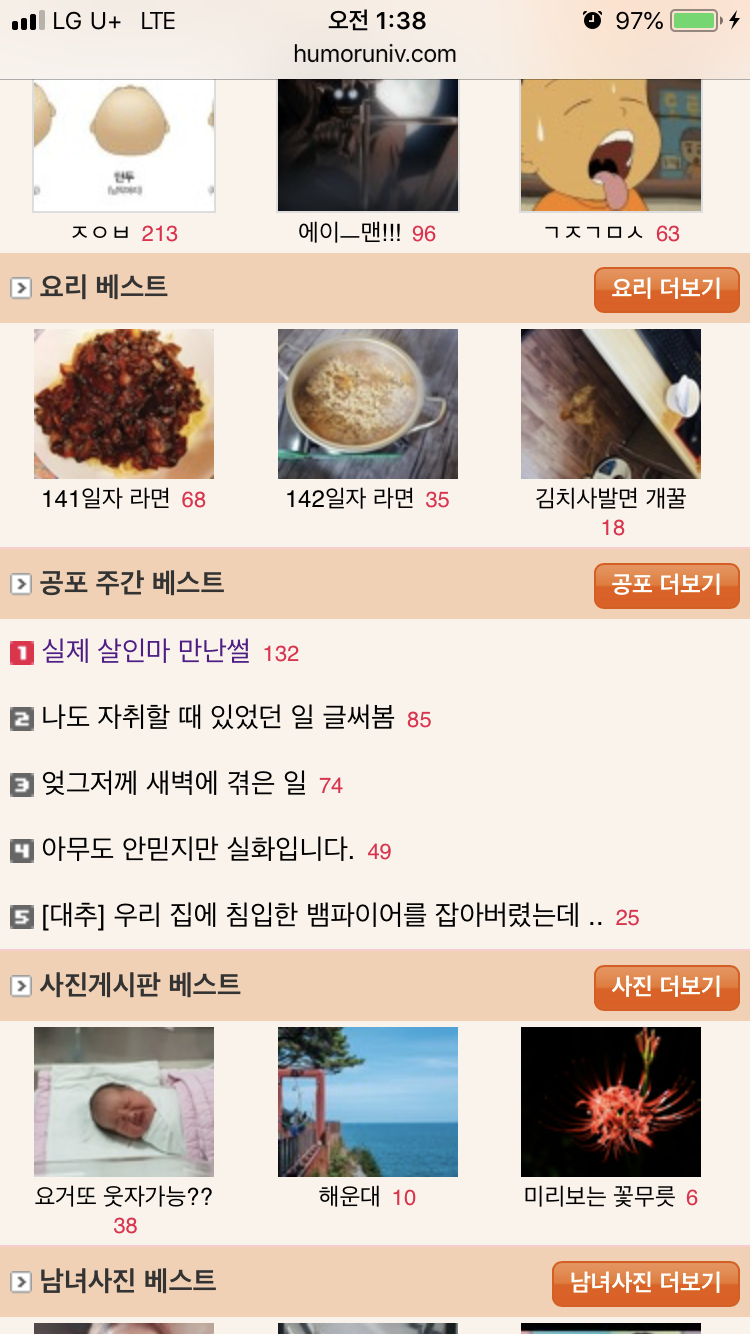Open 아무도 안믿지만 실화입니다 post
Screen dimensions: 750x1334
tap(198, 850)
